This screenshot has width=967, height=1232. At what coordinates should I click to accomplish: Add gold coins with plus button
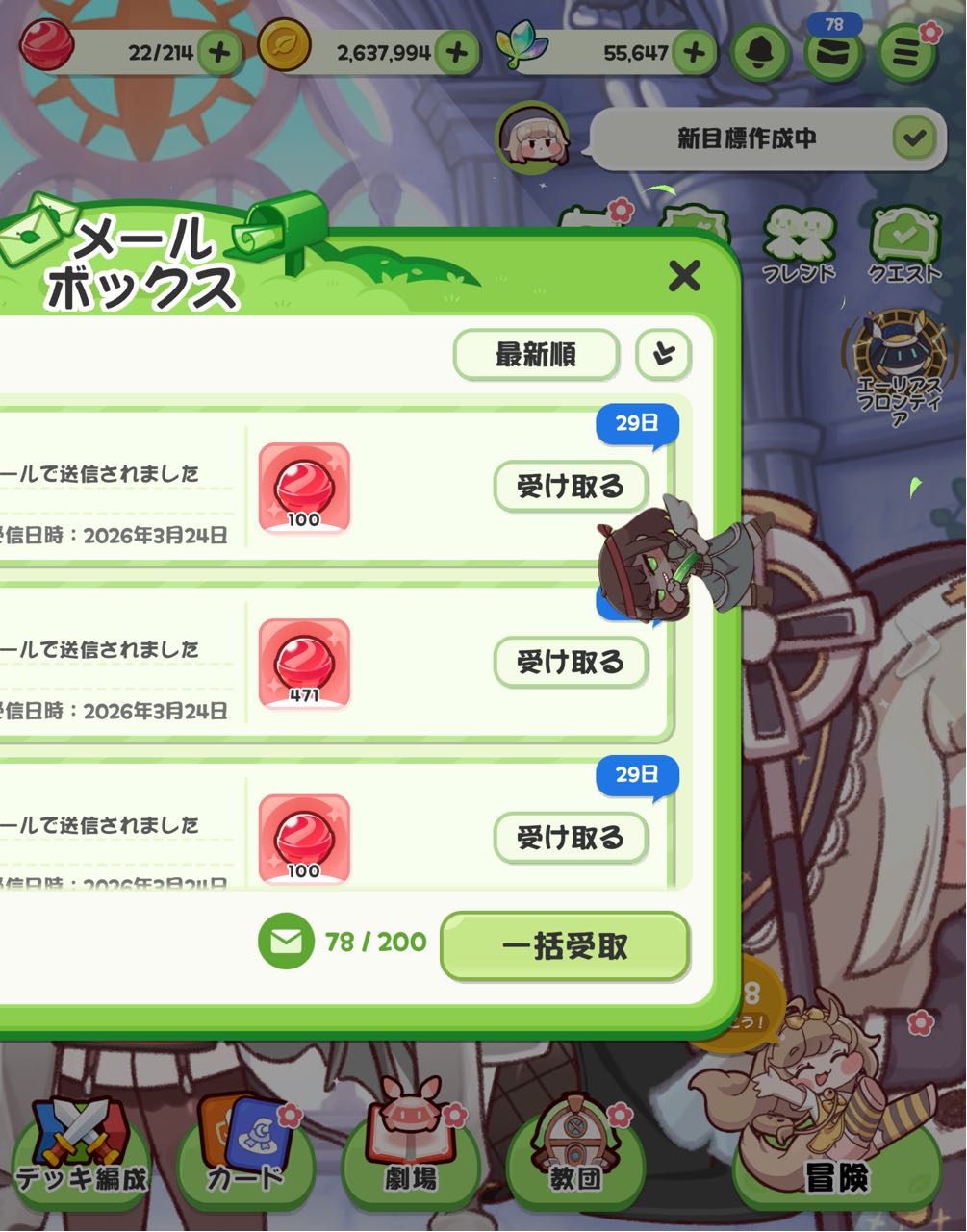(457, 52)
